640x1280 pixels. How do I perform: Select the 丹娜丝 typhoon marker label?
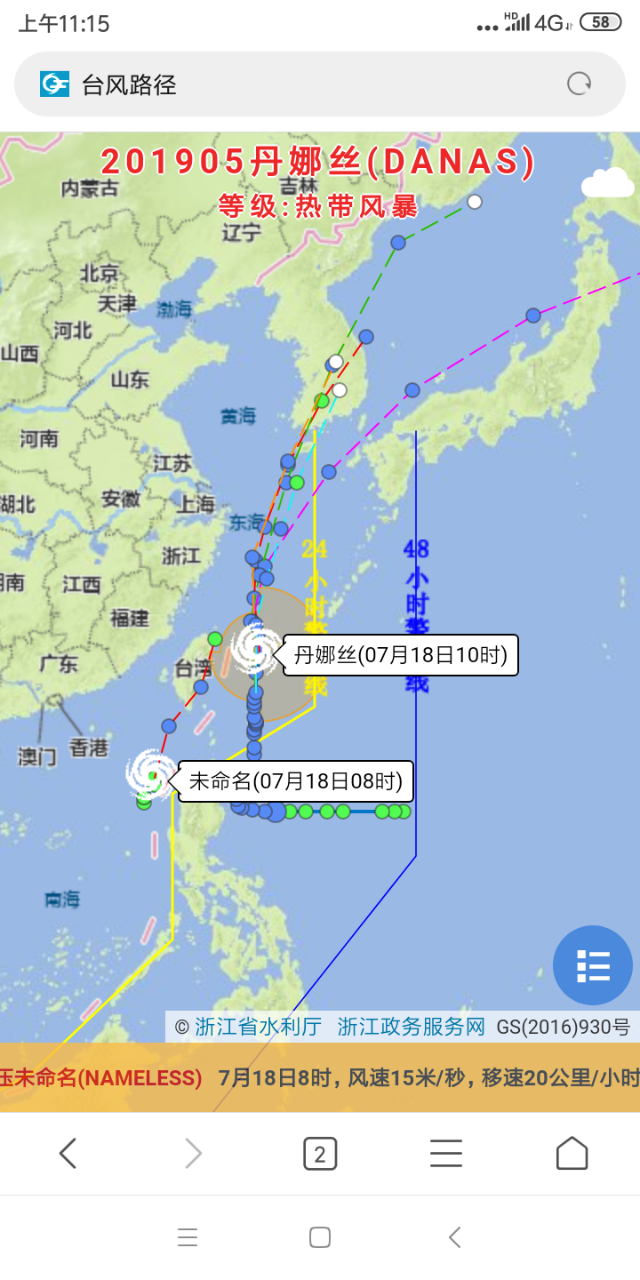pyautogui.click(x=401, y=656)
